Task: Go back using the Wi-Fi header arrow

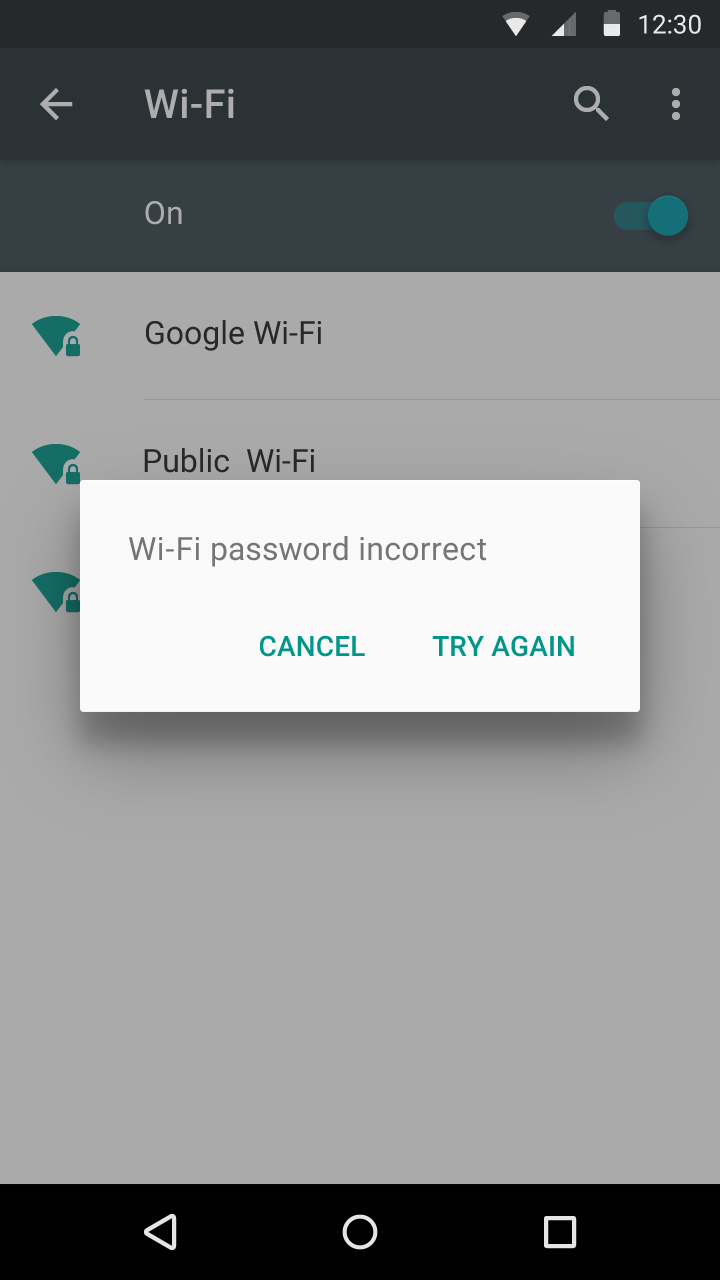Action: pos(56,104)
